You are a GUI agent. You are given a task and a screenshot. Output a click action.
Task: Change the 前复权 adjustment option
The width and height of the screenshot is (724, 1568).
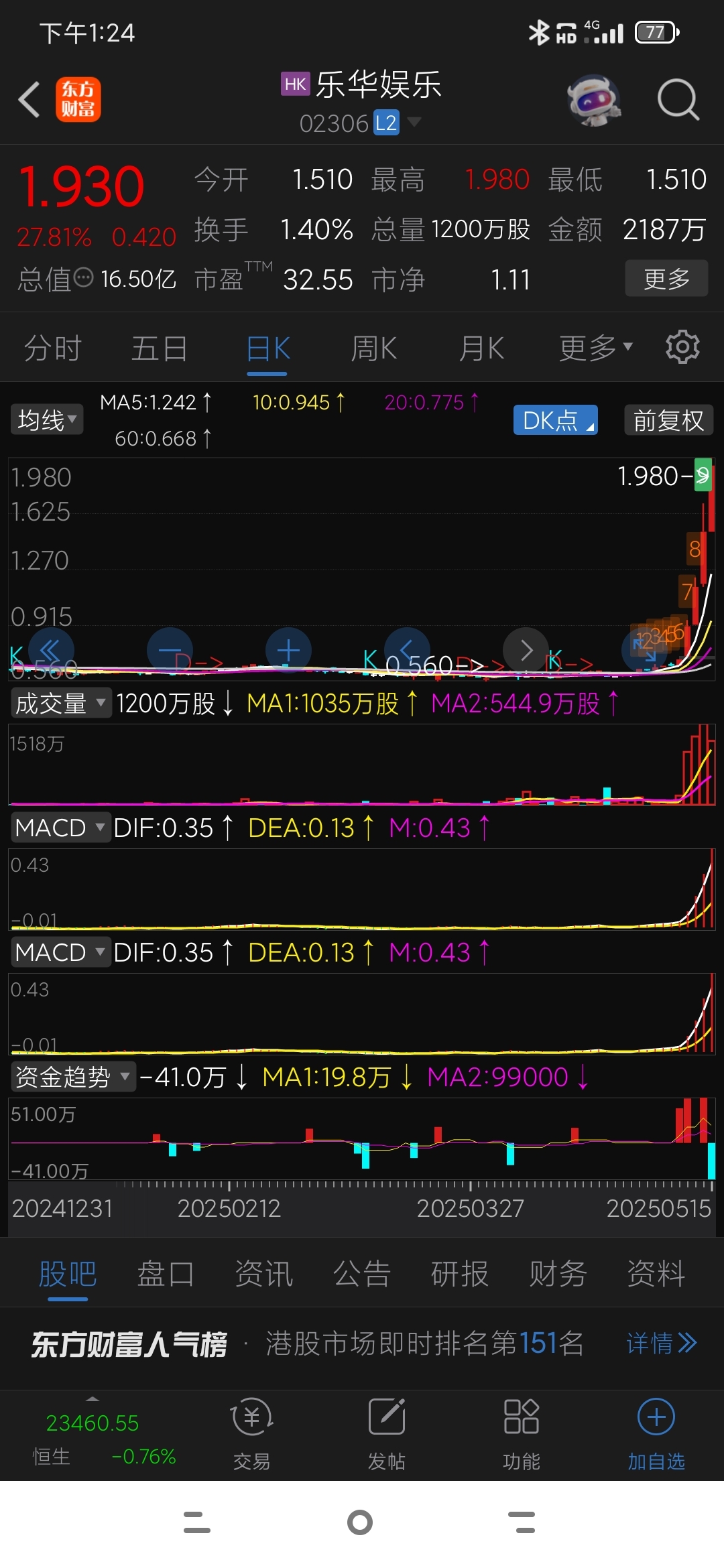coord(668,420)
